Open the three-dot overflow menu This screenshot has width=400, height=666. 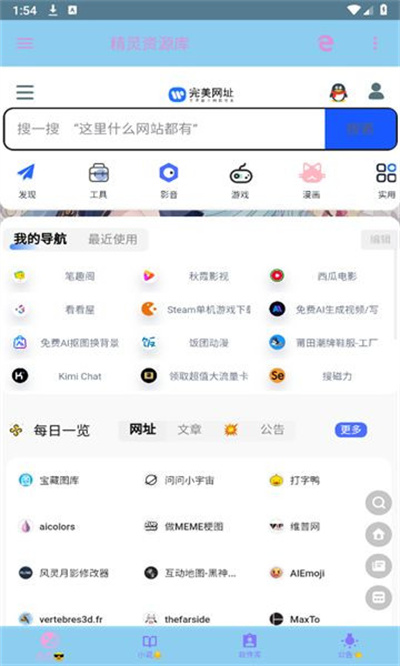click(x=375, y=43)
